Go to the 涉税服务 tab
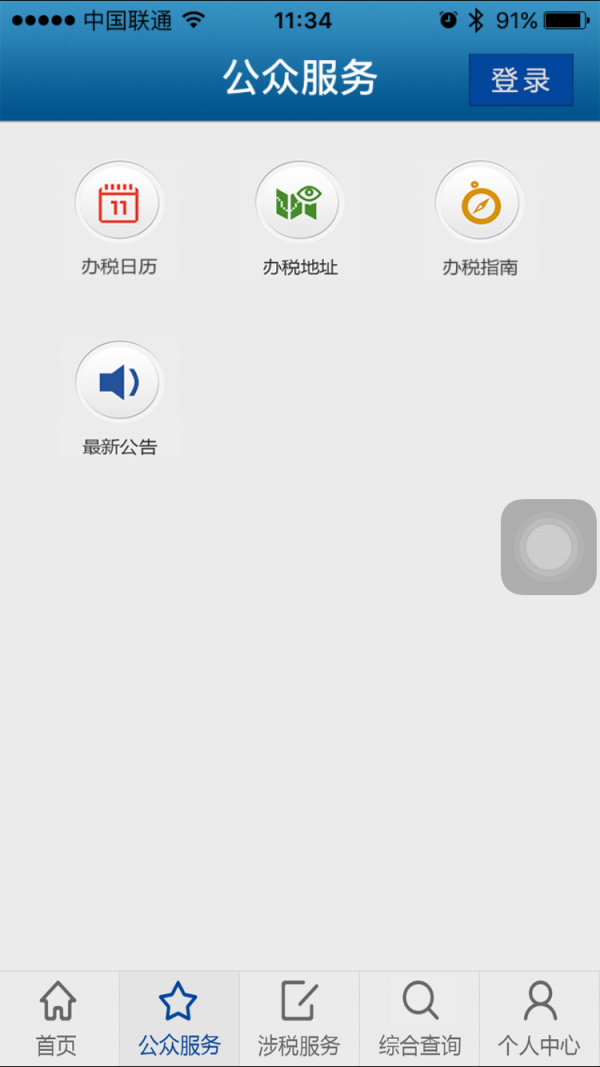The image size is (600, 1067). tap(299, 1018)
